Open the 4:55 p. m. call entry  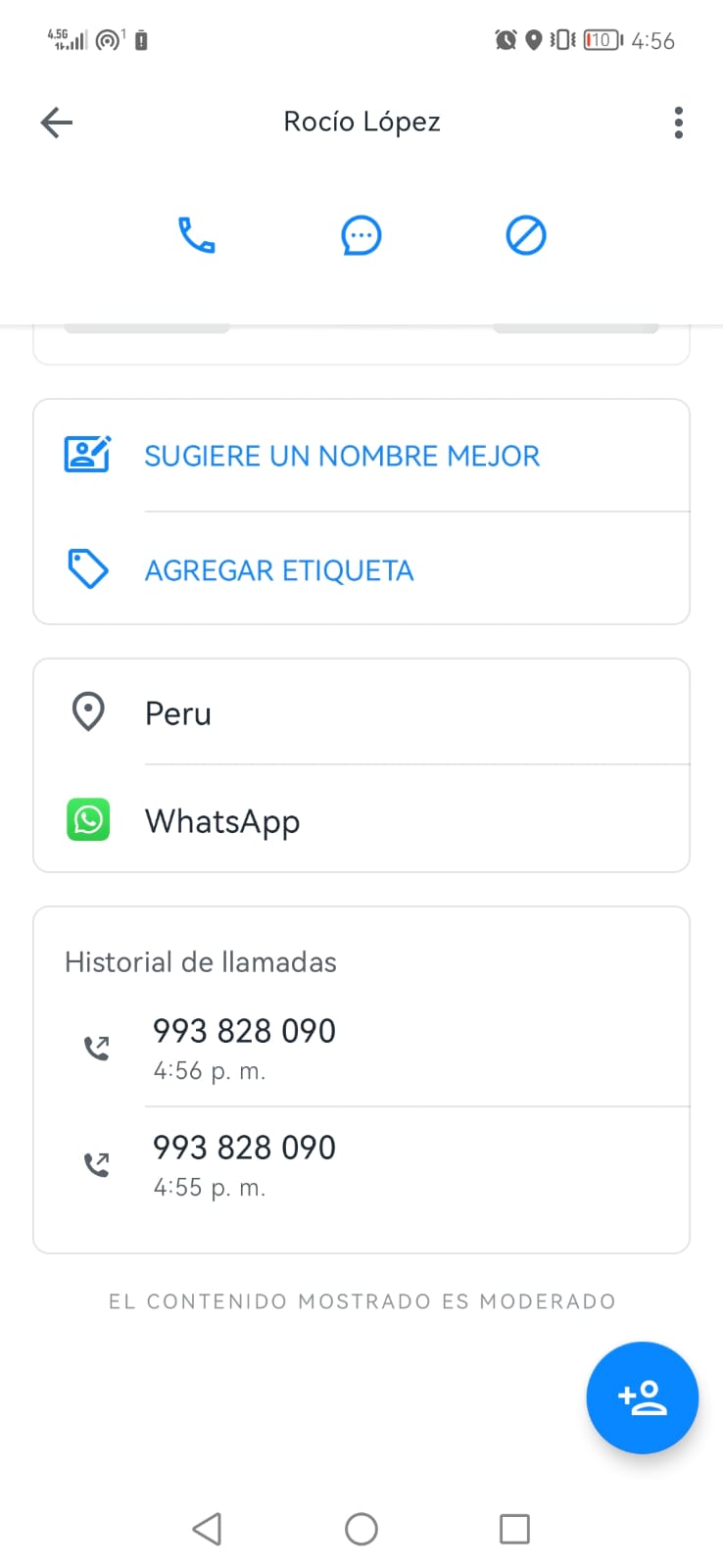point(361,1165)
